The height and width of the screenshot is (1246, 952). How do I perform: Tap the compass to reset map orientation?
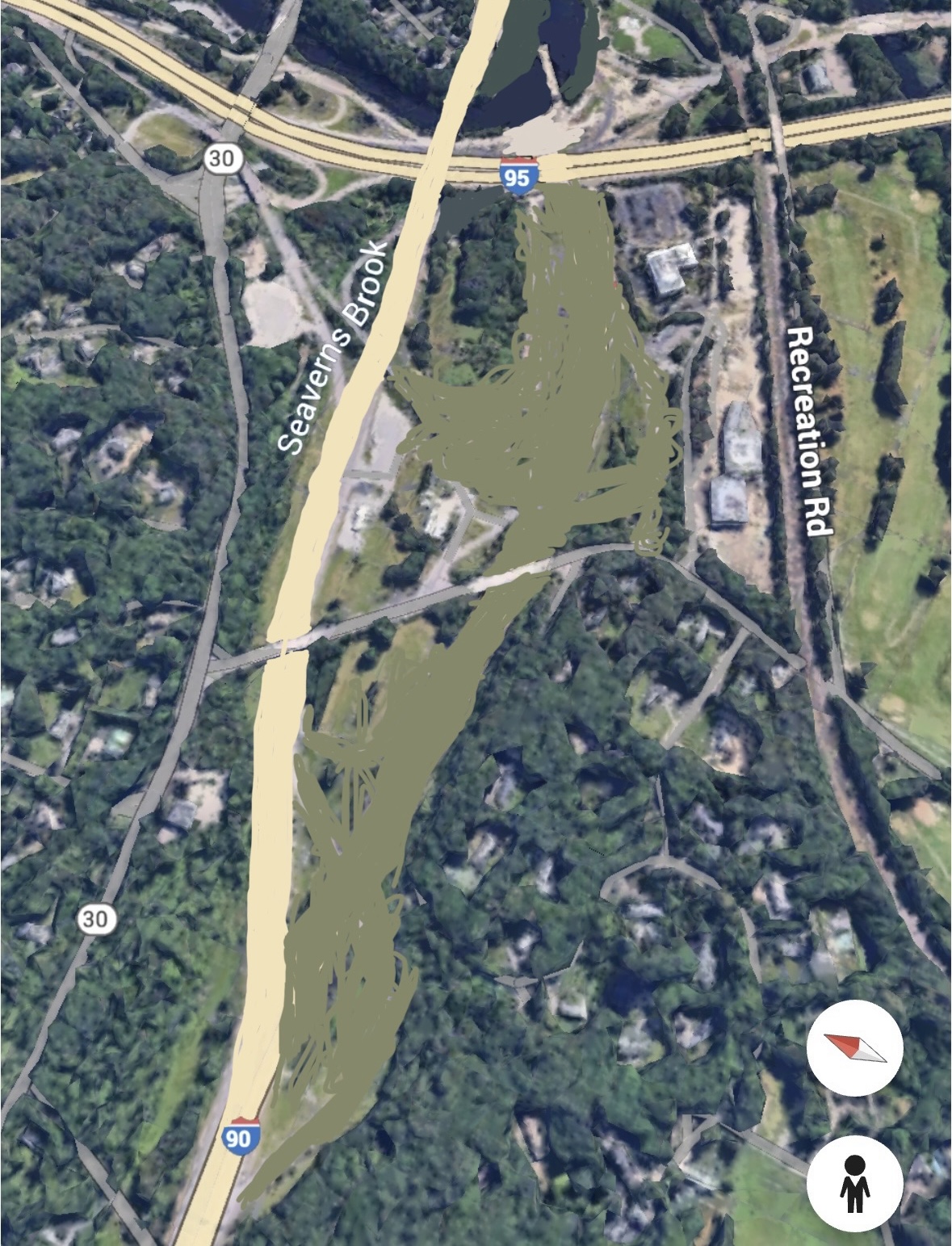(854, 1047)
